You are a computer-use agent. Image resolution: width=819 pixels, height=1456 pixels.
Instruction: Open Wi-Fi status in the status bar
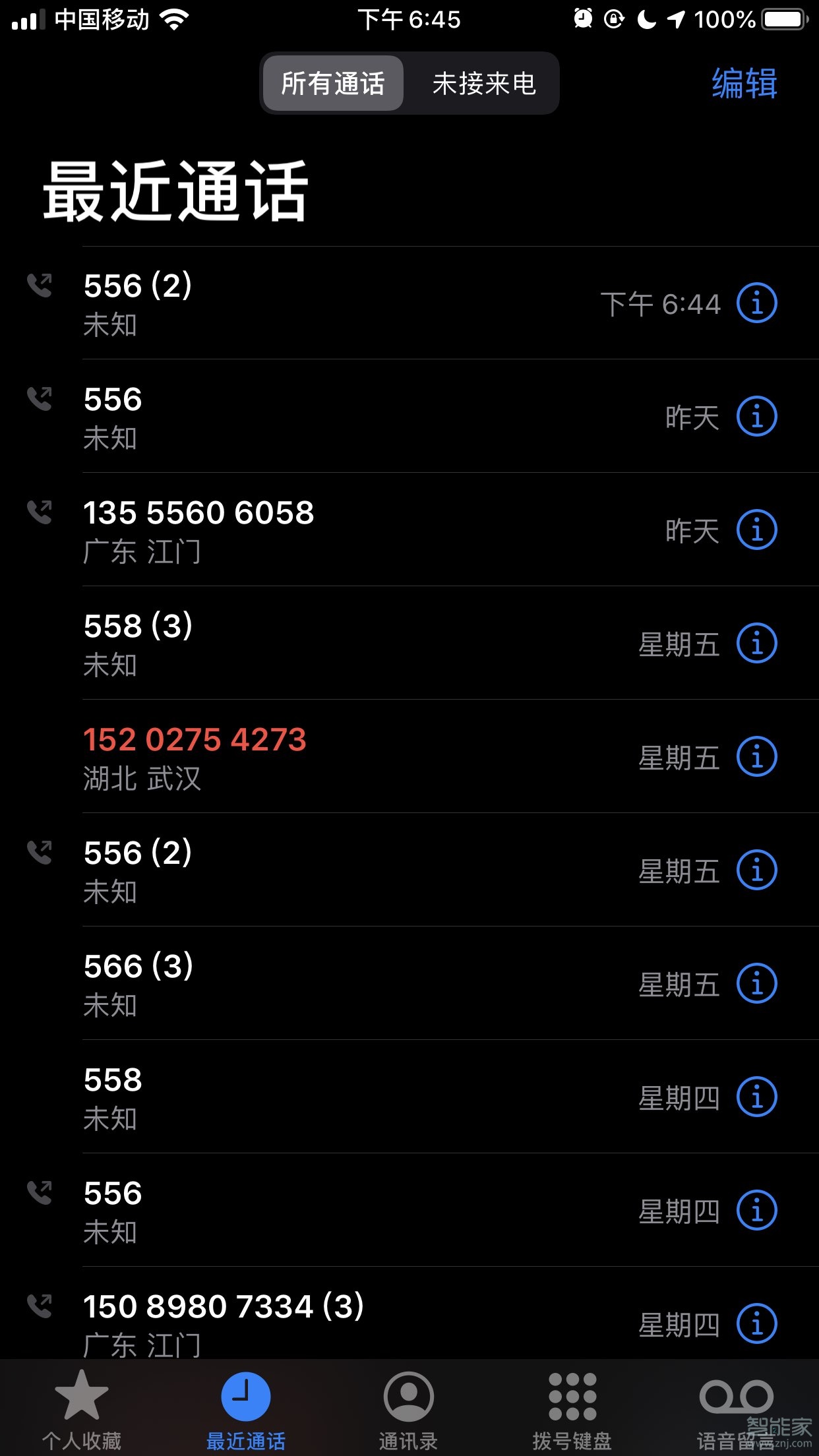(173, 18)
